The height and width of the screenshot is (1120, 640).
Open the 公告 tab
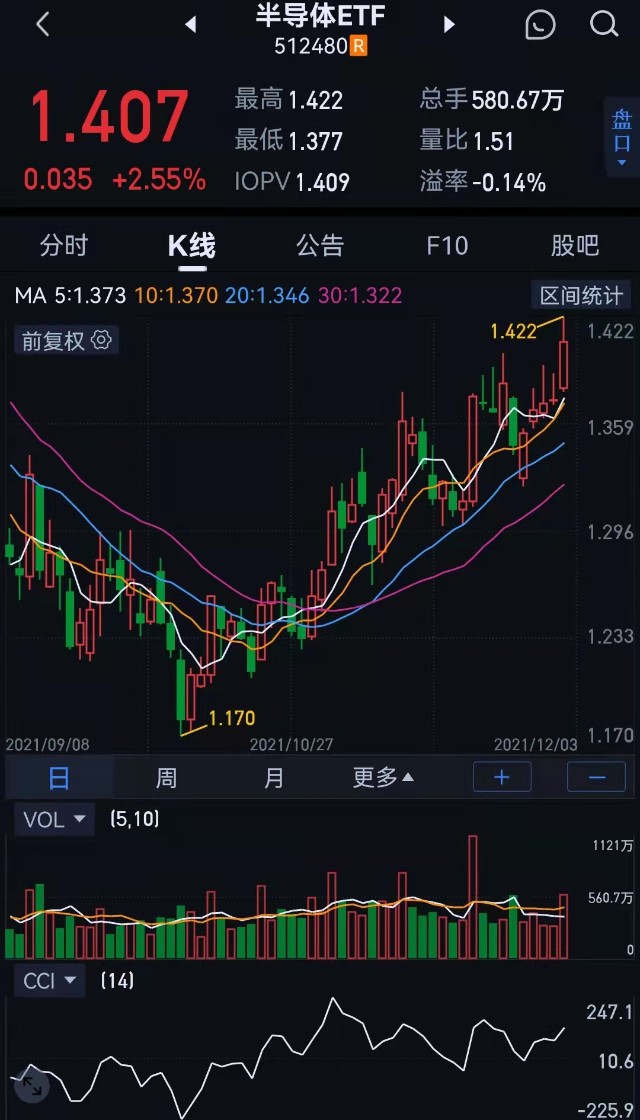[320, 246]
